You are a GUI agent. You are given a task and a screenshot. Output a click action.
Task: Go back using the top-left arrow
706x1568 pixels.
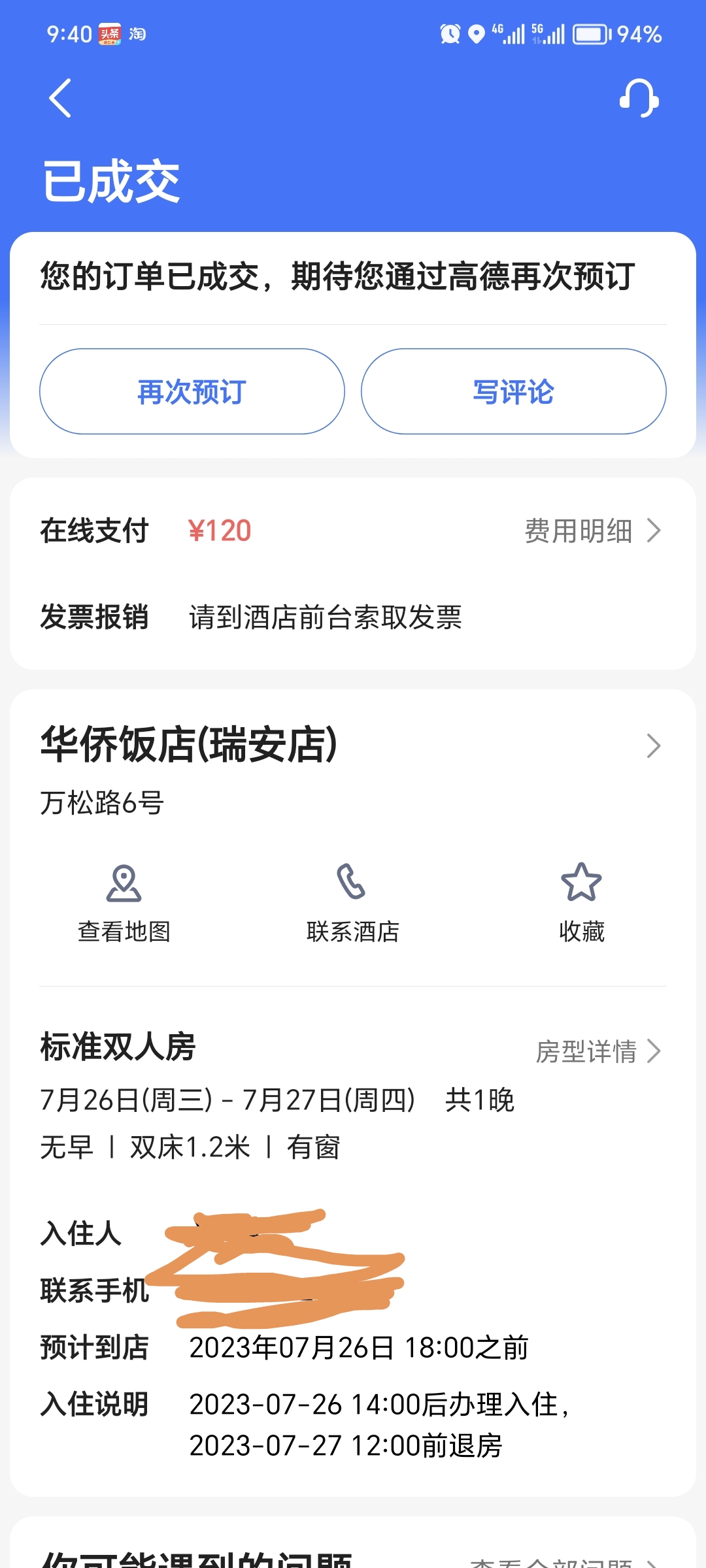pos(60,98)
